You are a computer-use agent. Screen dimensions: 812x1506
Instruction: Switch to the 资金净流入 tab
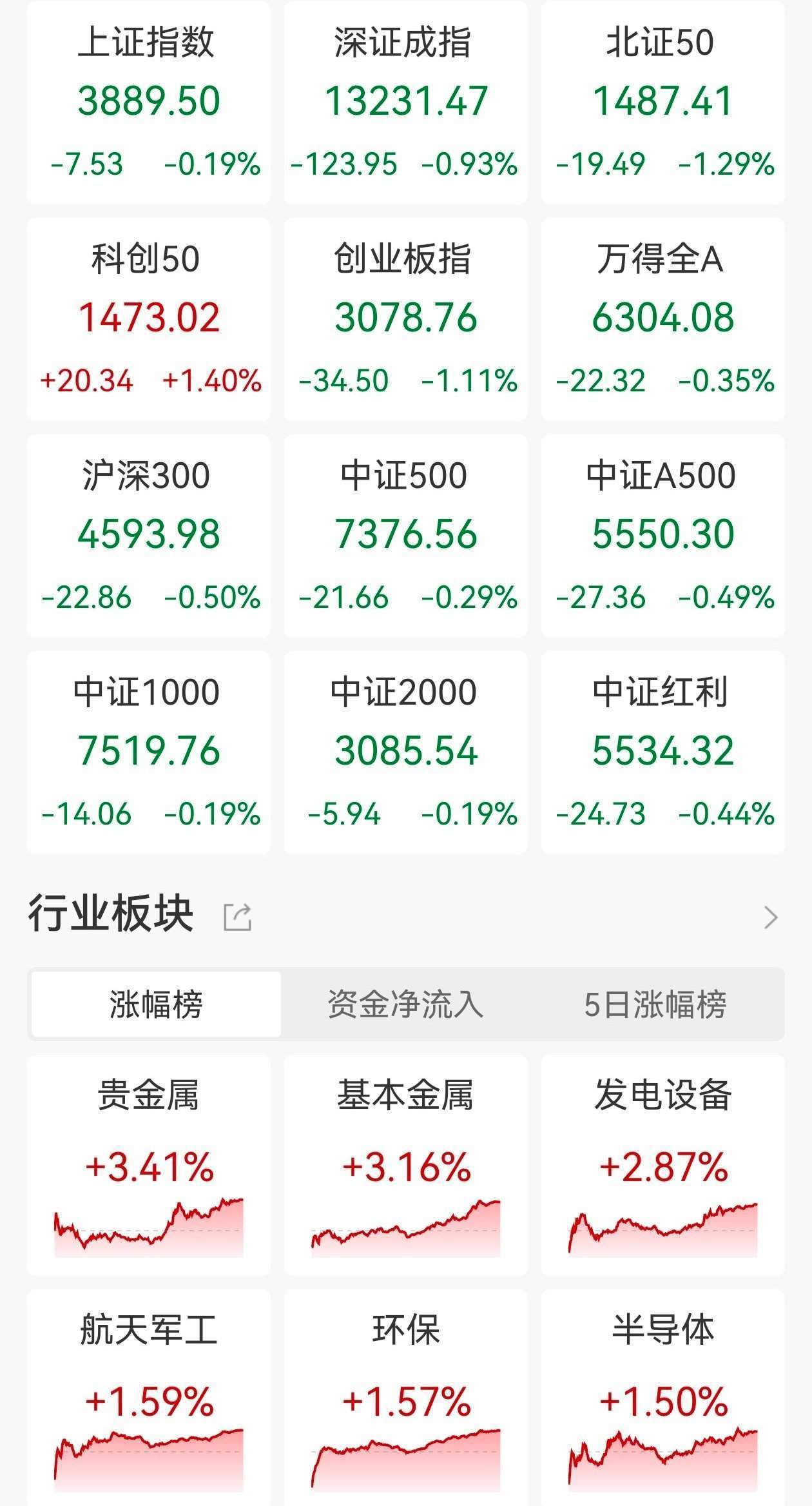pyautogui.click(x=405, y=1004)
